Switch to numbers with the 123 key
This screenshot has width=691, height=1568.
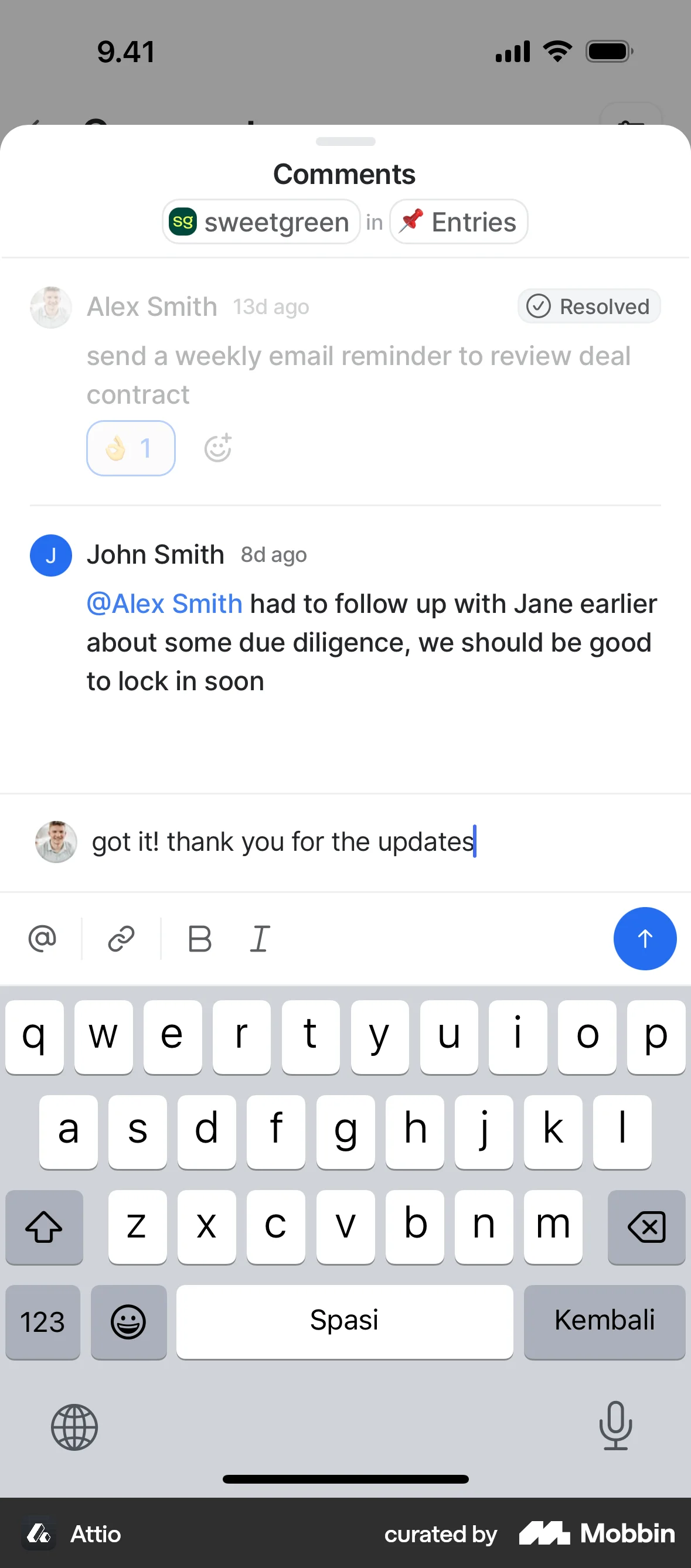(x=42, y=1322)
